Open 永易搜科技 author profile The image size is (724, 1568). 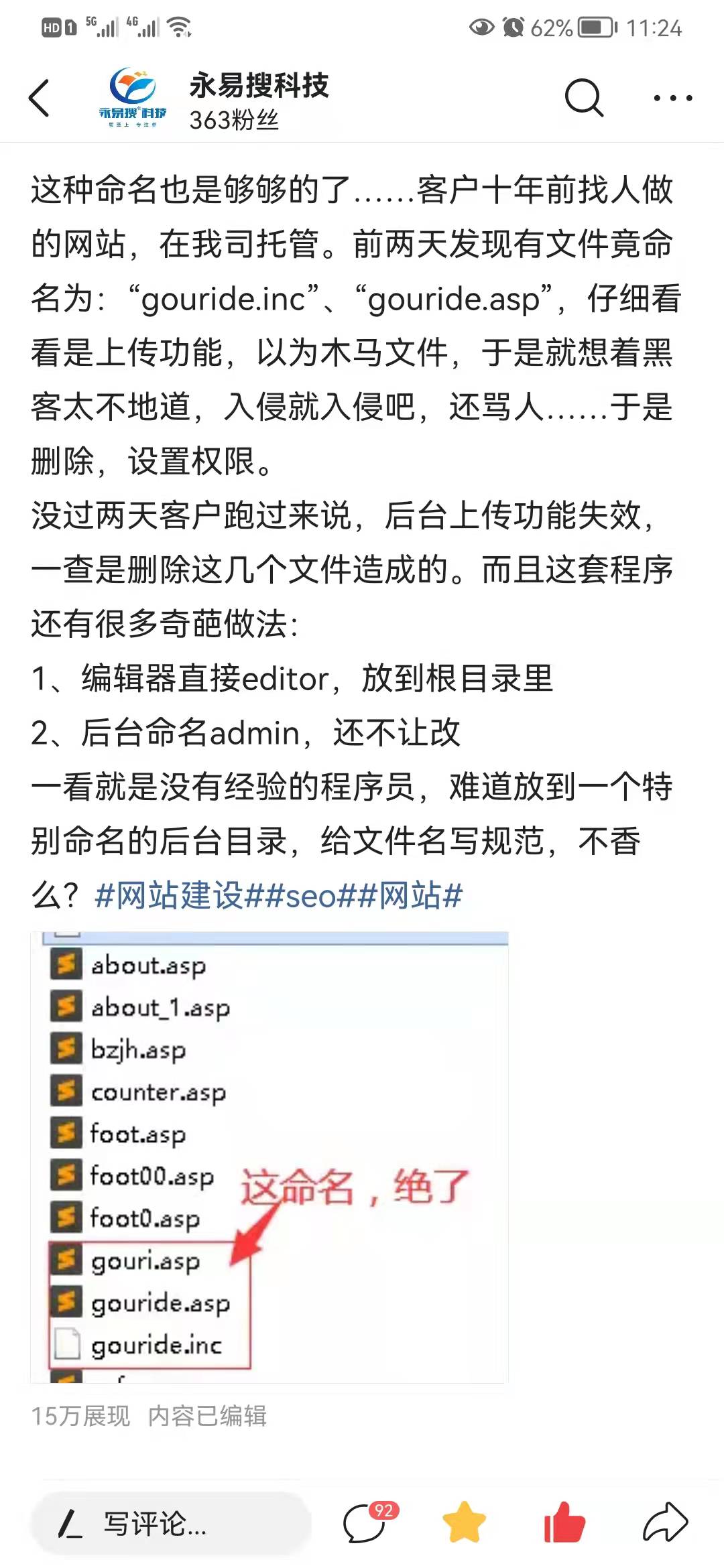(258, 86)
